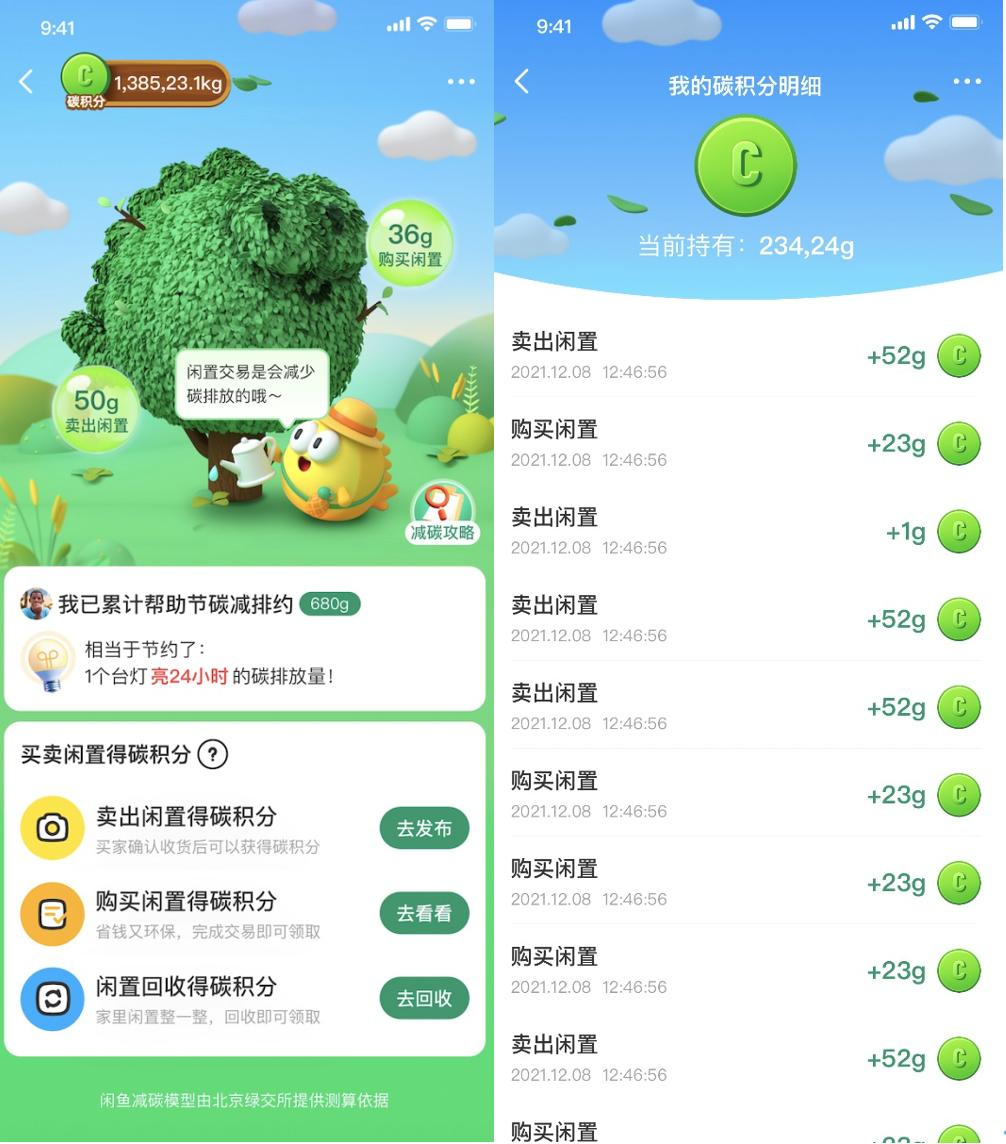The image size is (1006, 1144).
Task: Select the orange wallet icon for 购买闲置得碳积分
Action: 52,913
